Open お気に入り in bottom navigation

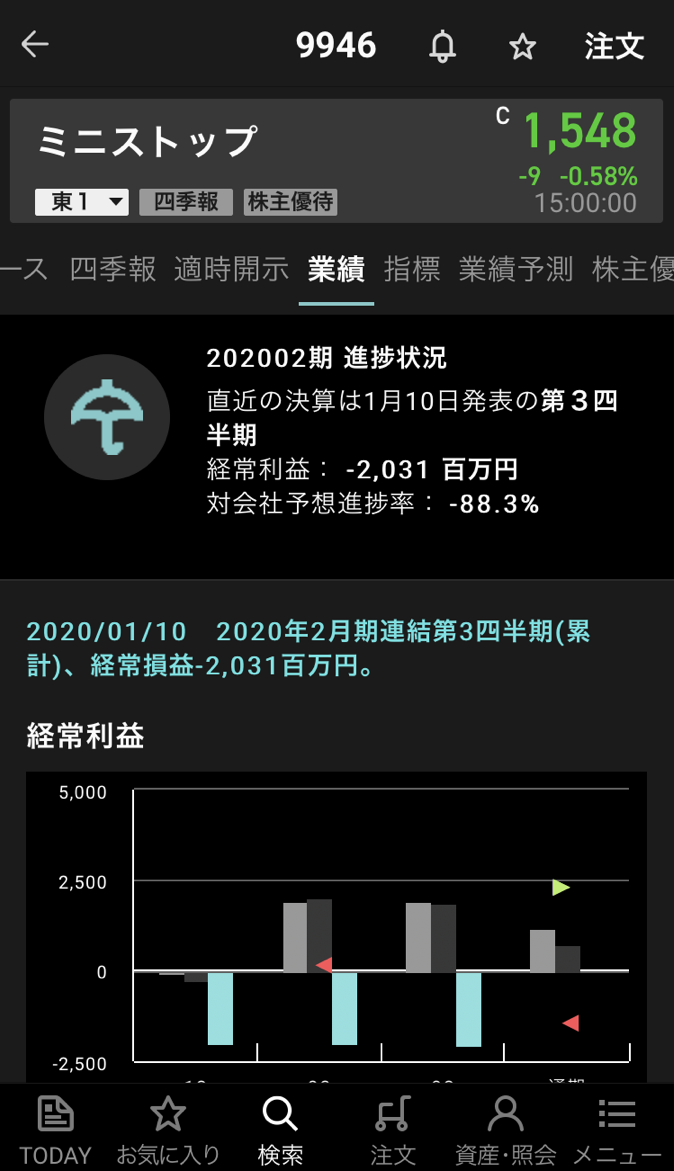[167, 1130]
